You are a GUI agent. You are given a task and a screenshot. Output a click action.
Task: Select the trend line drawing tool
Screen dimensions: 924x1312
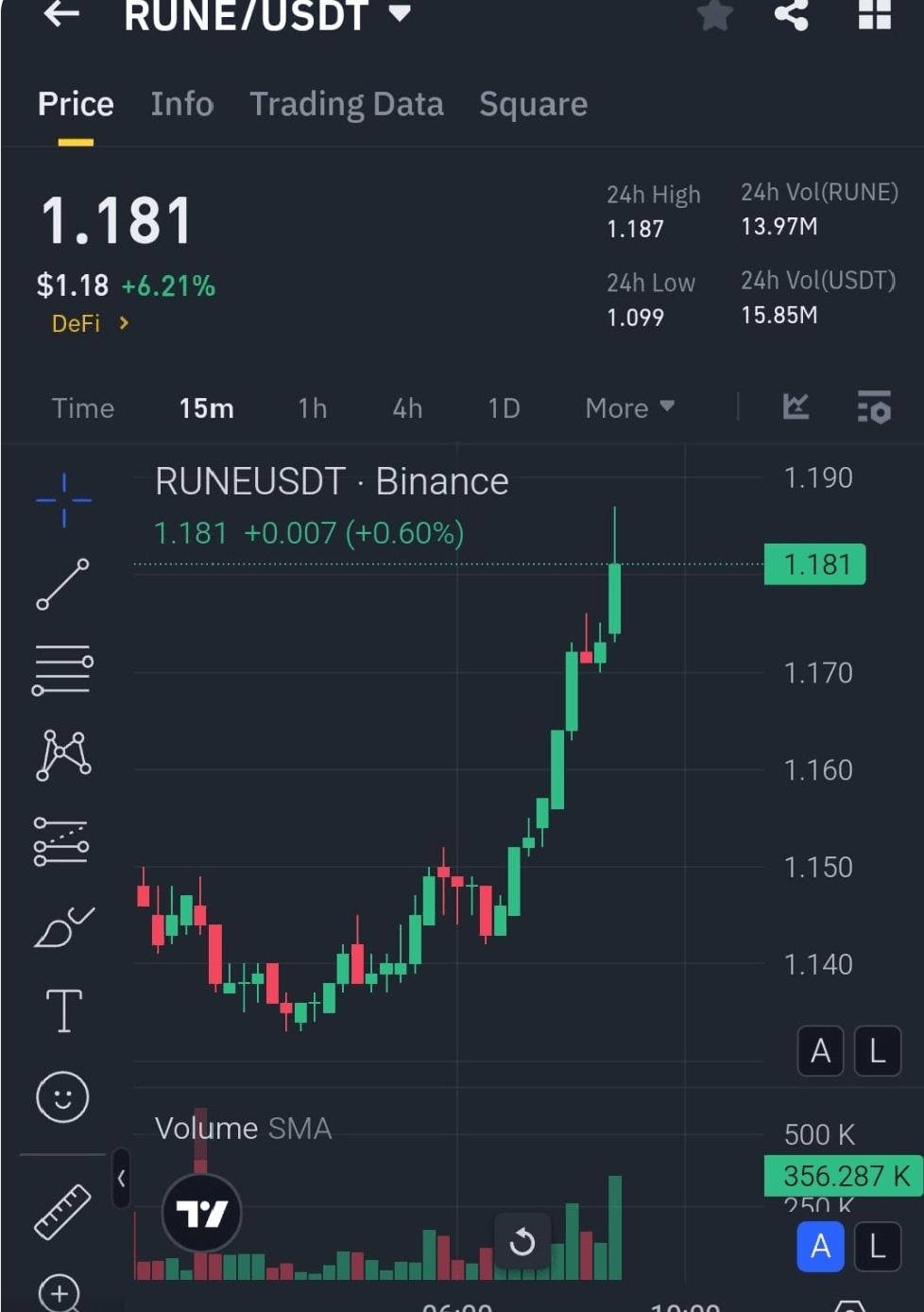click(x=63, y=584)
